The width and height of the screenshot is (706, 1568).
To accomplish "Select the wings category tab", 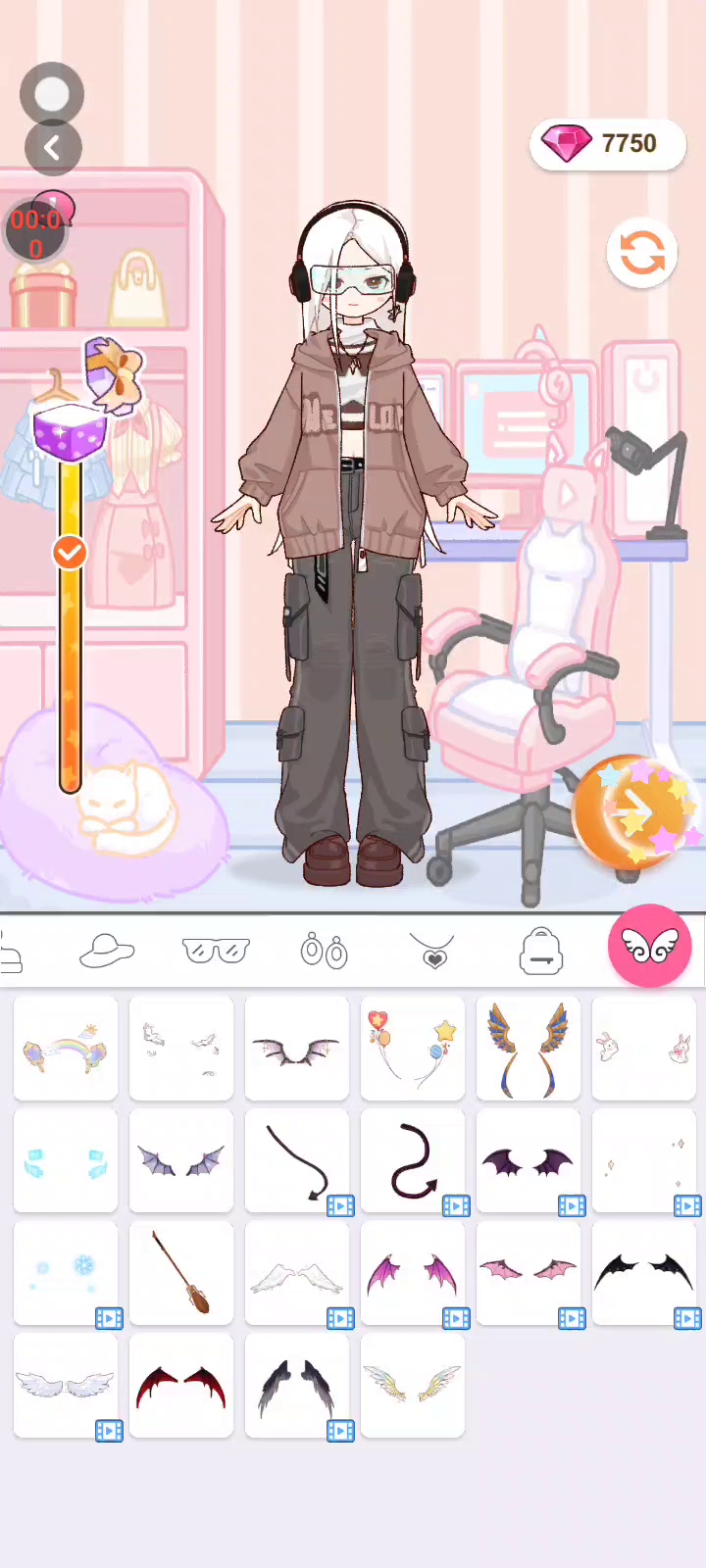I will [649, 947].
